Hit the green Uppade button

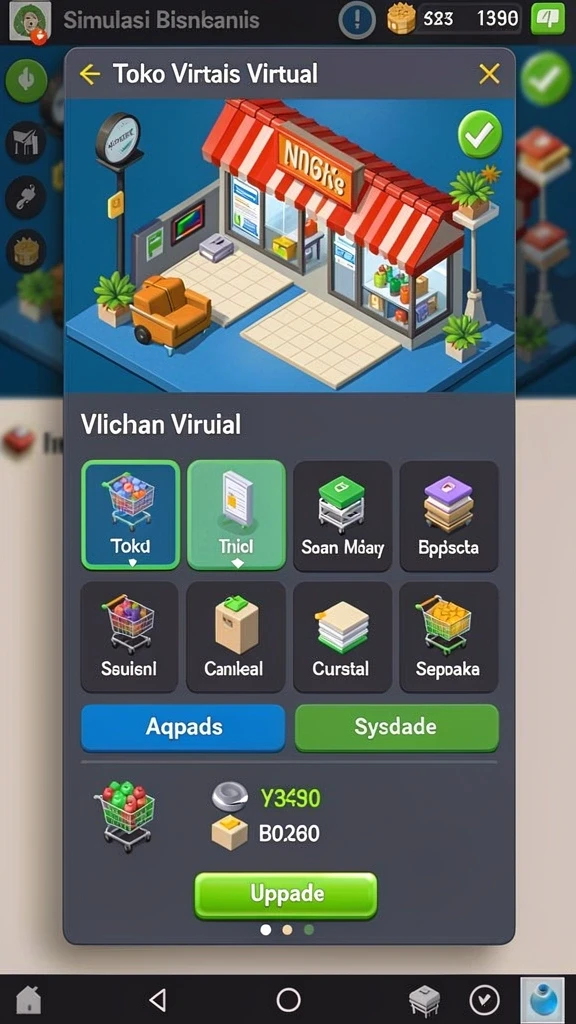pyautogui.click(x=286, y=895)
